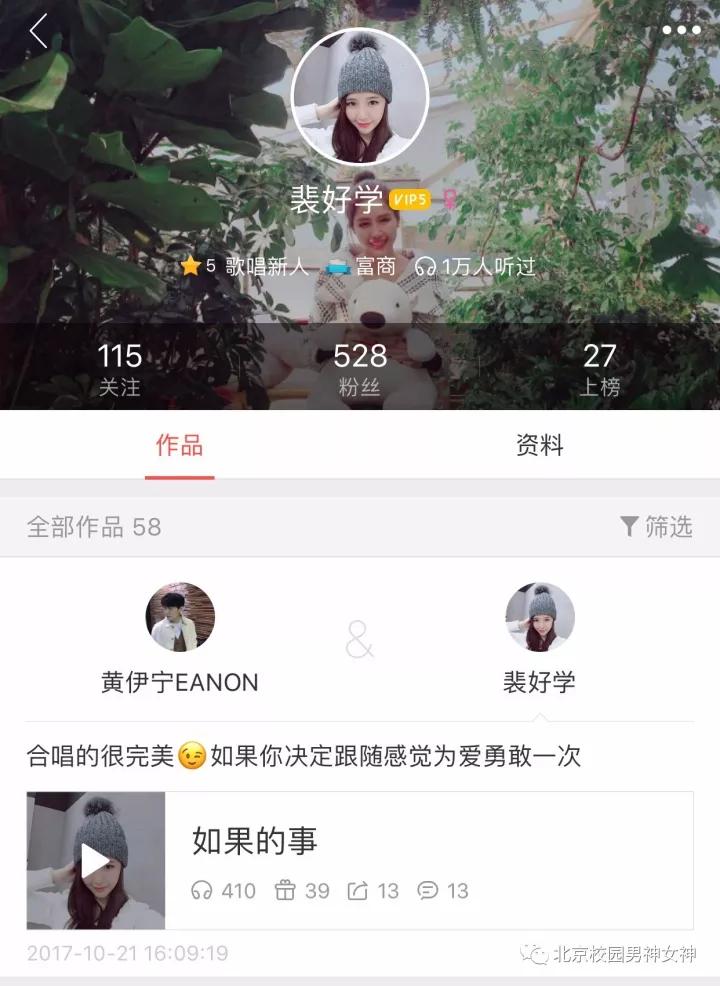
Task: Switch to the 作品 tab
Action: pos(180,446)
